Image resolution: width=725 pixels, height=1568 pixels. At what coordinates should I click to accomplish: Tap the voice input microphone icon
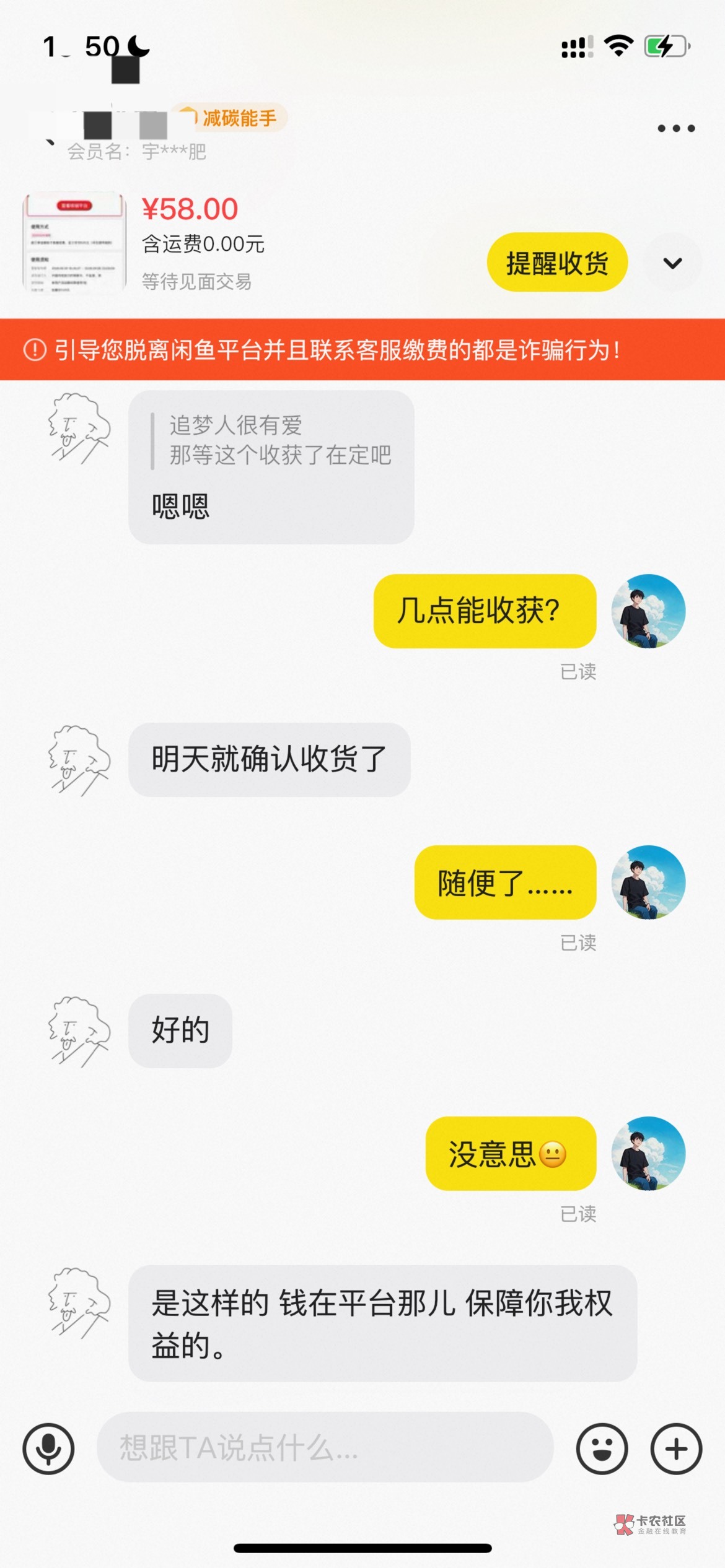click(48, 1448)
